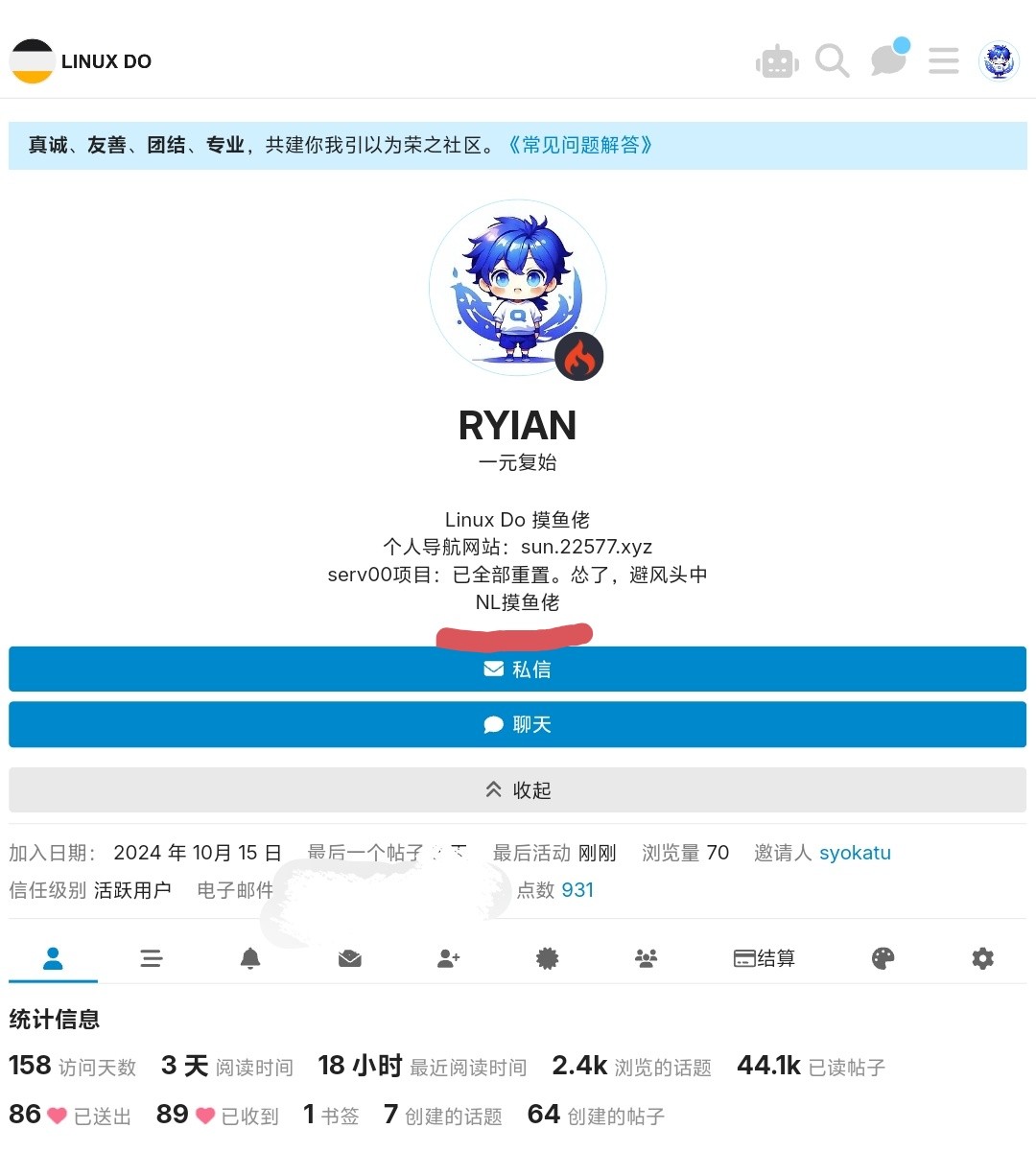
Task: Switch to the invites tab
Action: (x=449, y=958)
